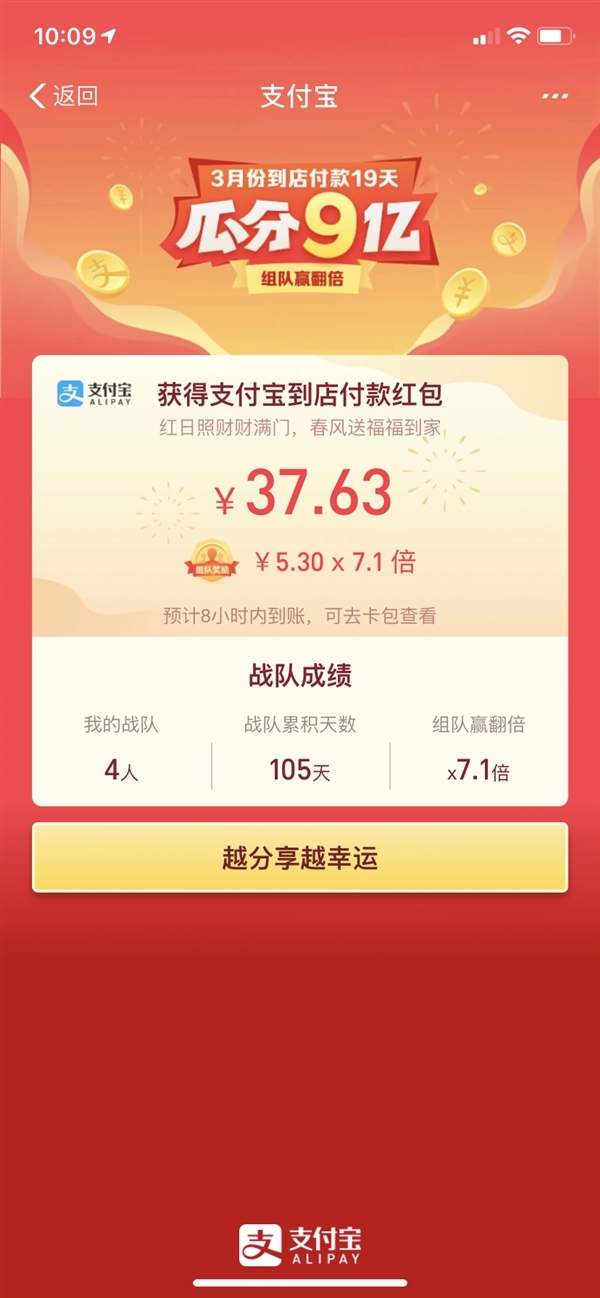Image resolution: width=600 pixels, height=1298 pixels.
Task: Tap the 越分享越幸运 share button
Action: point(300,857)
